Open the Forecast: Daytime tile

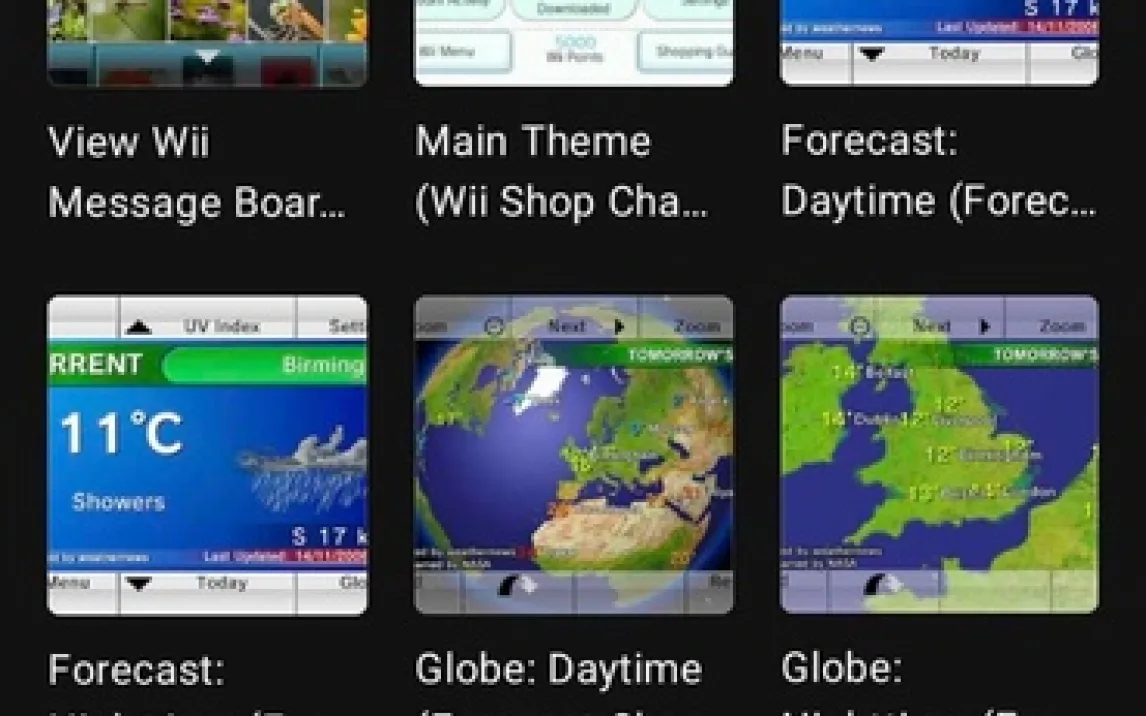pos(939,45)
